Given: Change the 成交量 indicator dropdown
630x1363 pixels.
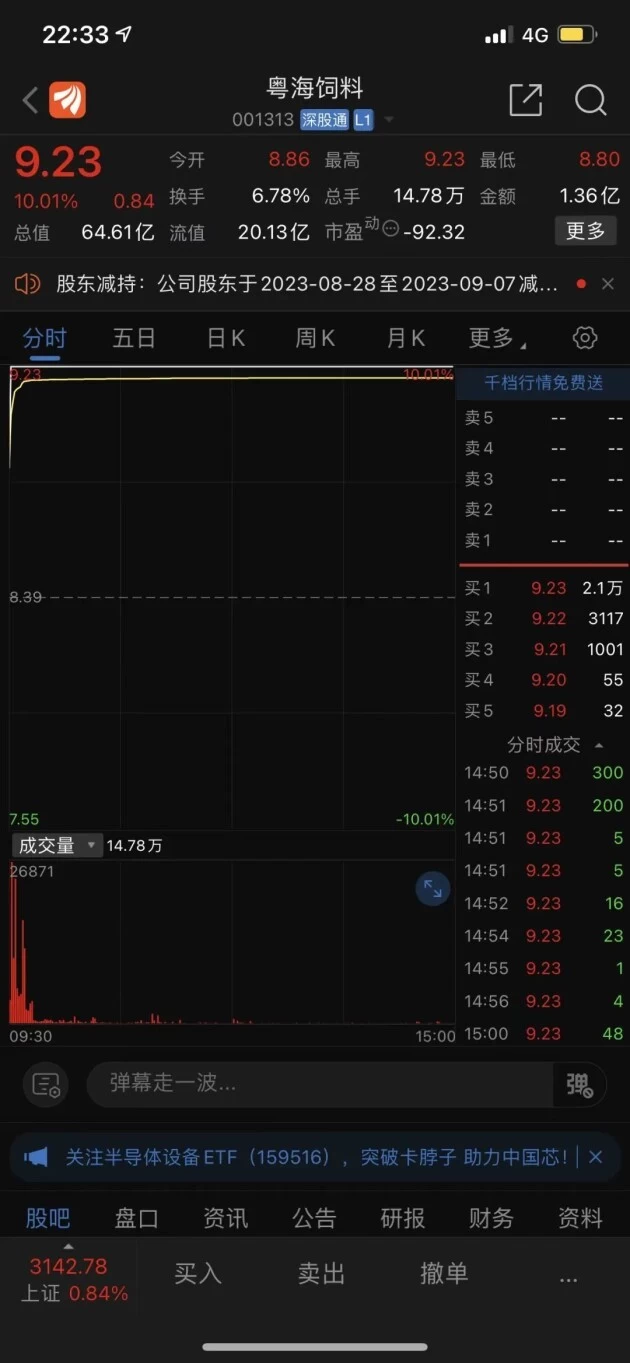Looking at the screenshot, I should pos(58,846).
